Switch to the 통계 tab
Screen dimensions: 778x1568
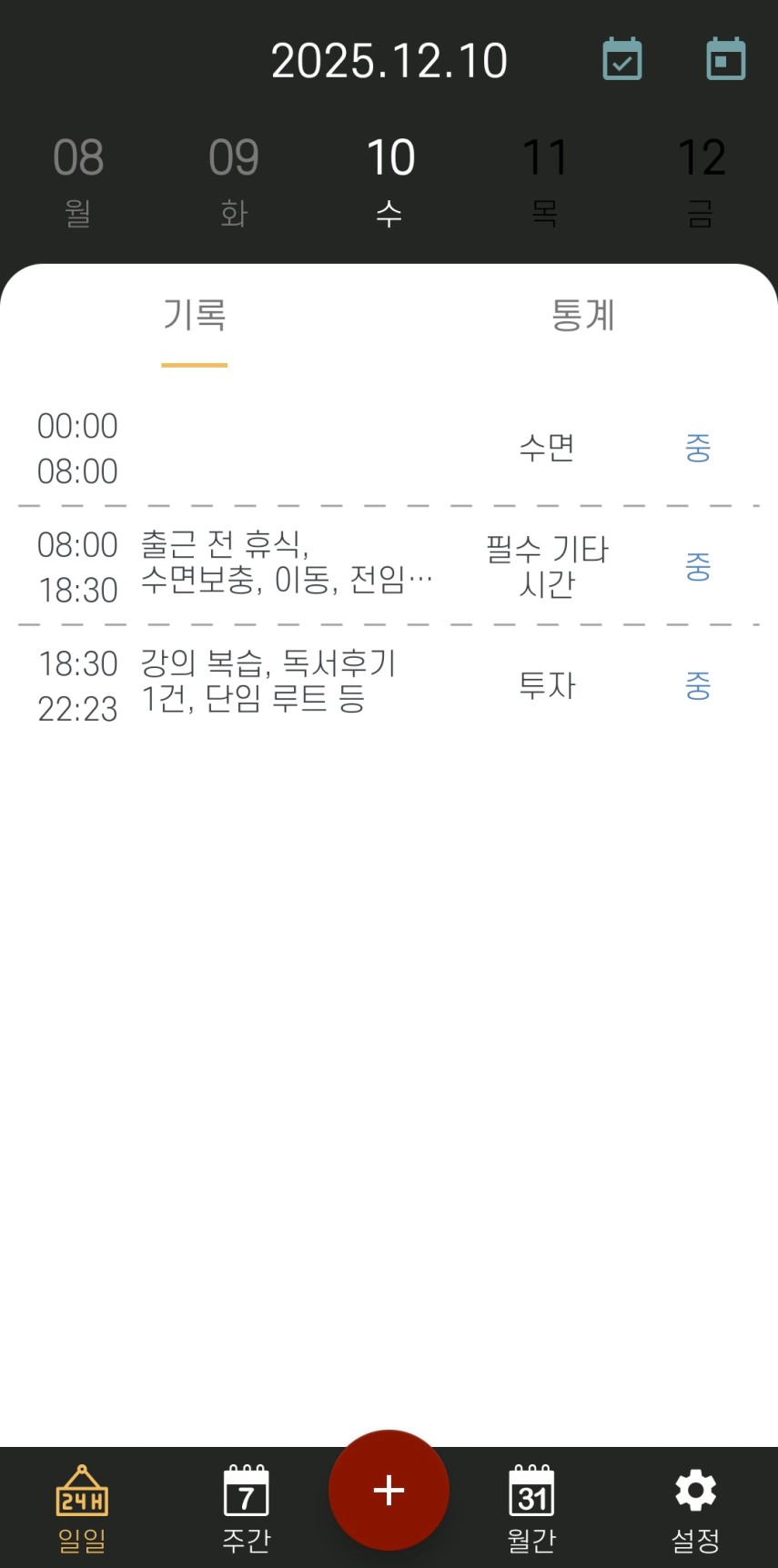coord(583,316)
